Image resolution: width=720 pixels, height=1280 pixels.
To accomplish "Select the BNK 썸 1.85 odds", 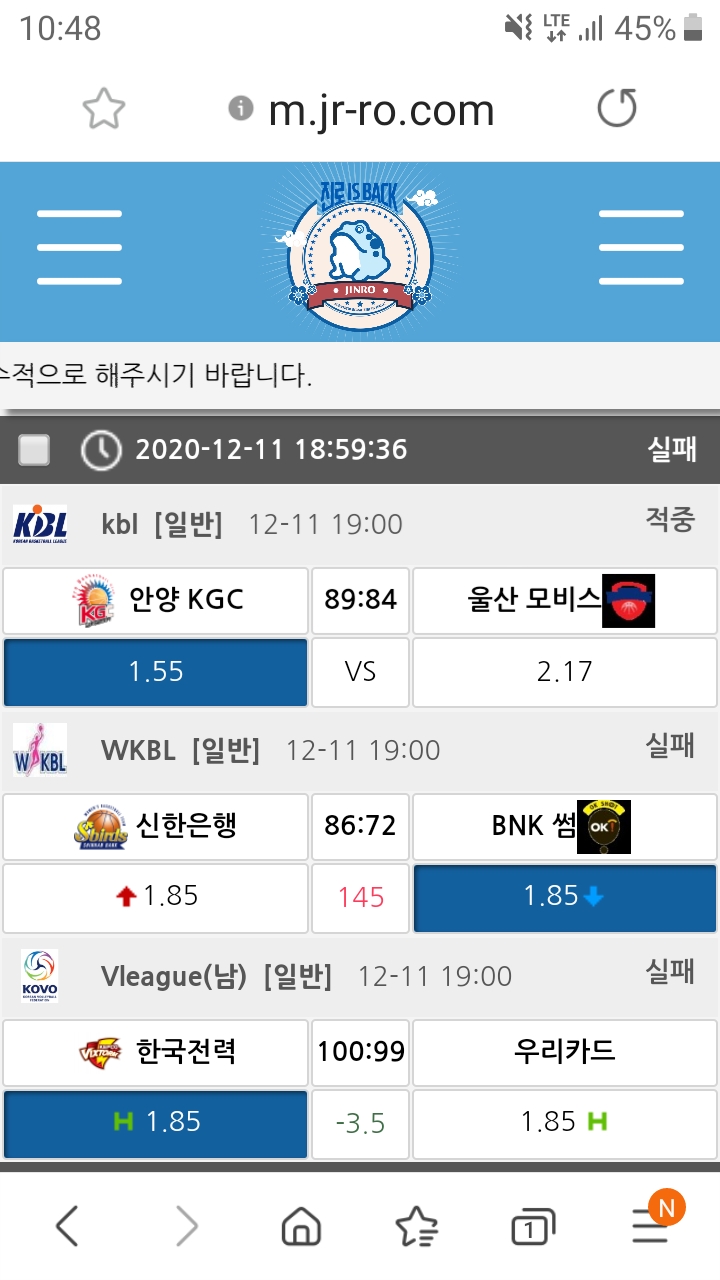I will 564,896.
